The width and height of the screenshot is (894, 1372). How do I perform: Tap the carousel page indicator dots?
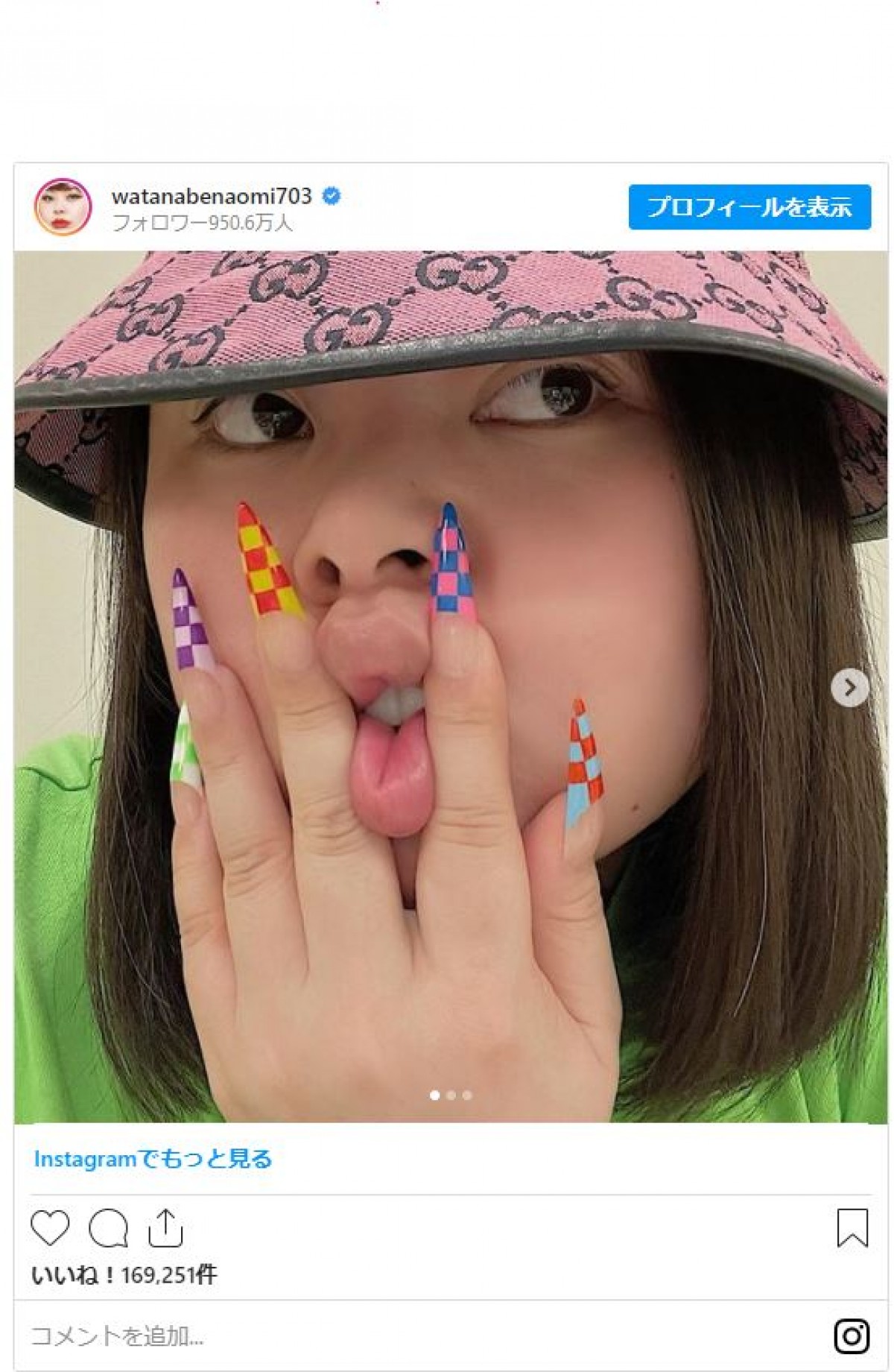pyautogui.click(x=451, y=1095)
